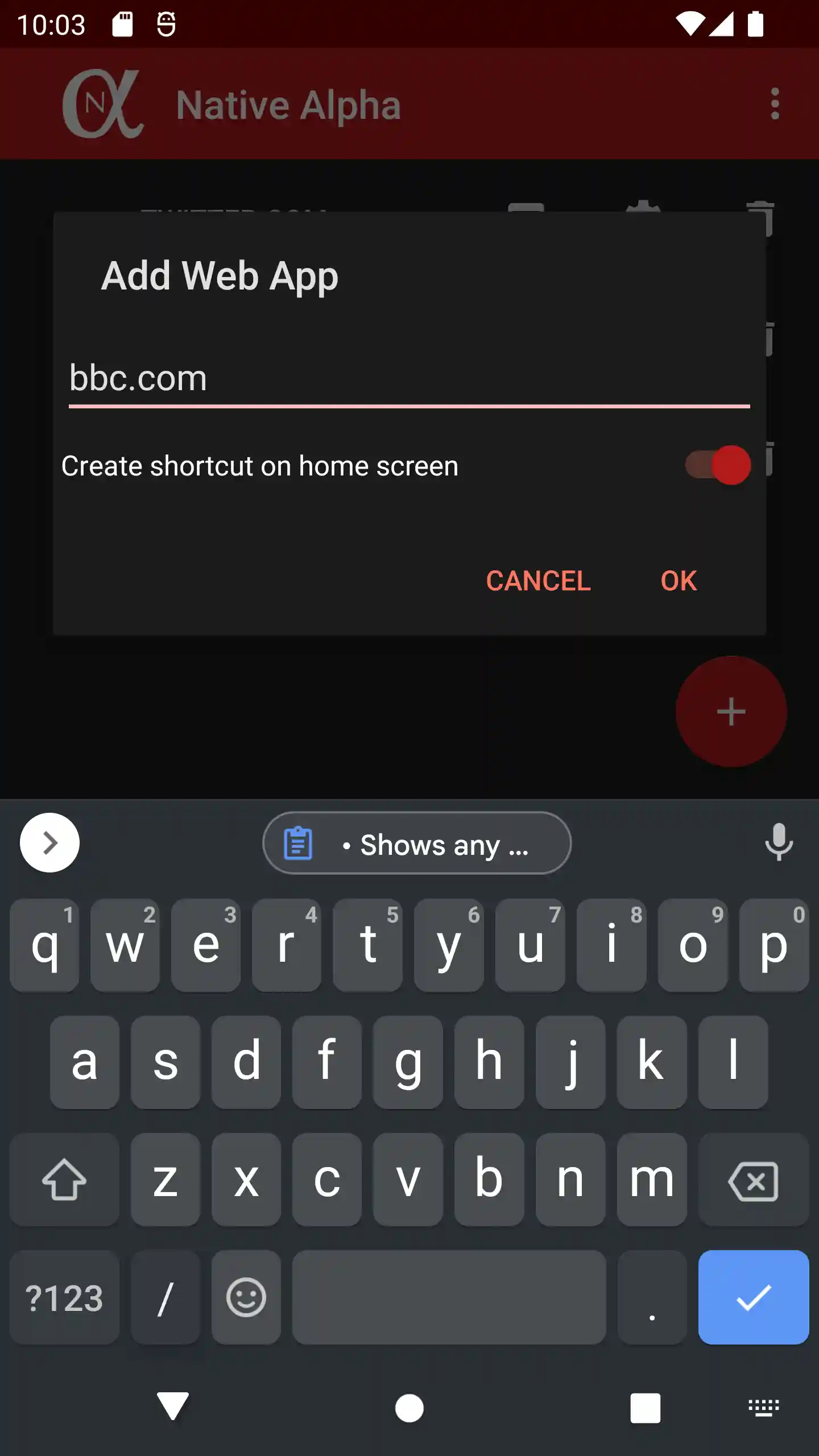This screenshot has width=819, height=1456.
Task: Tap the microphone icon on the keyboard
Action: point(778,843)
